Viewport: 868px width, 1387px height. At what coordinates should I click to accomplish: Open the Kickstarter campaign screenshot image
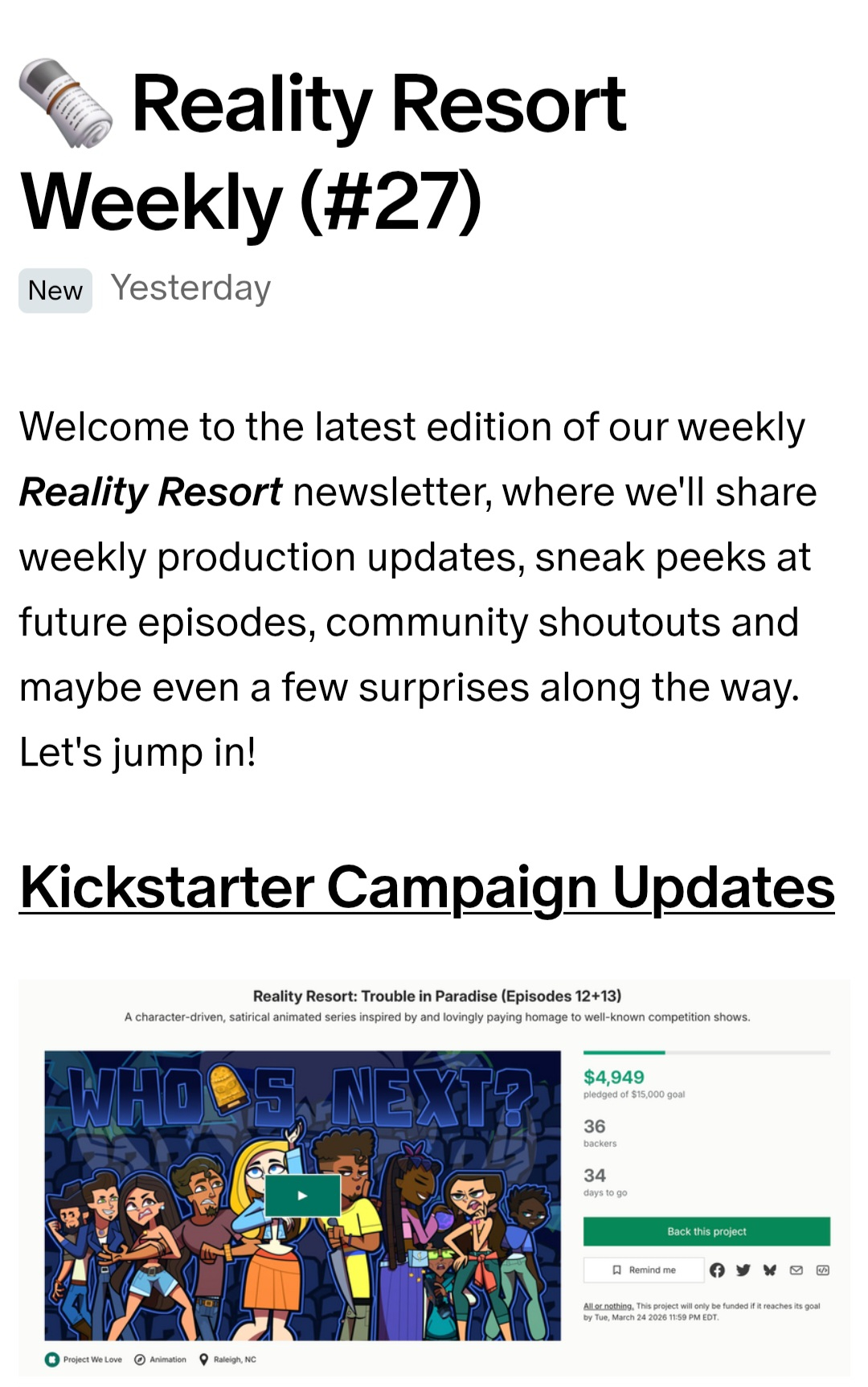(x=434, y=1178)
